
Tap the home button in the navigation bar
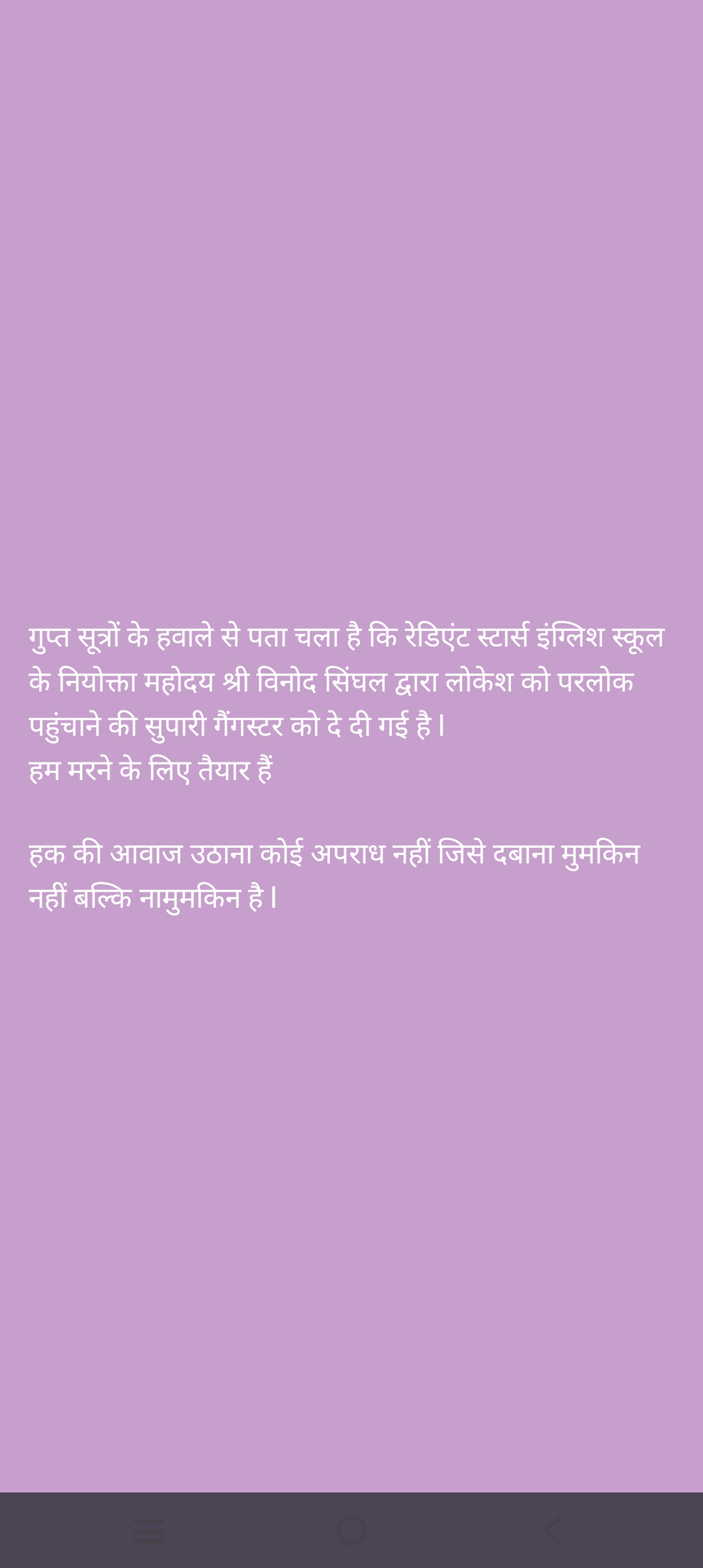click(351, 1530)
